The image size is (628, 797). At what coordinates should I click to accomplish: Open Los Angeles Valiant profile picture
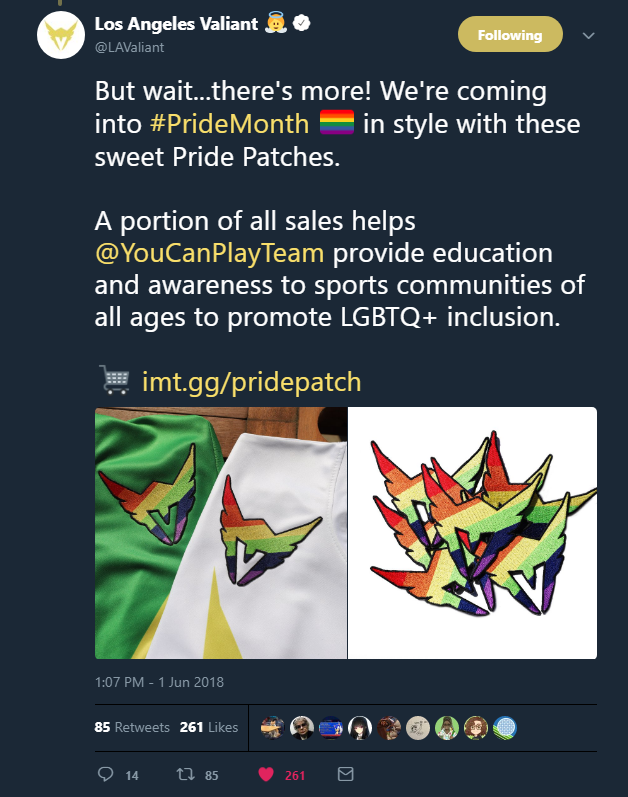point(61,35)
